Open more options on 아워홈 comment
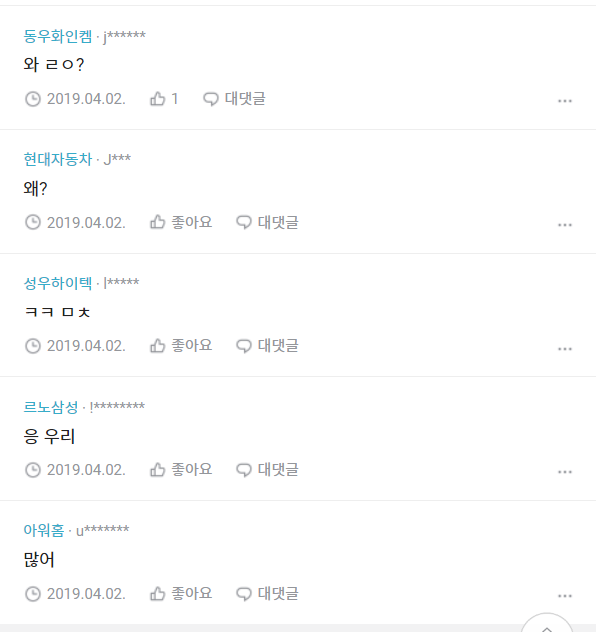The image size is (596, 632). pyautogui.click(x=565, y=596)
